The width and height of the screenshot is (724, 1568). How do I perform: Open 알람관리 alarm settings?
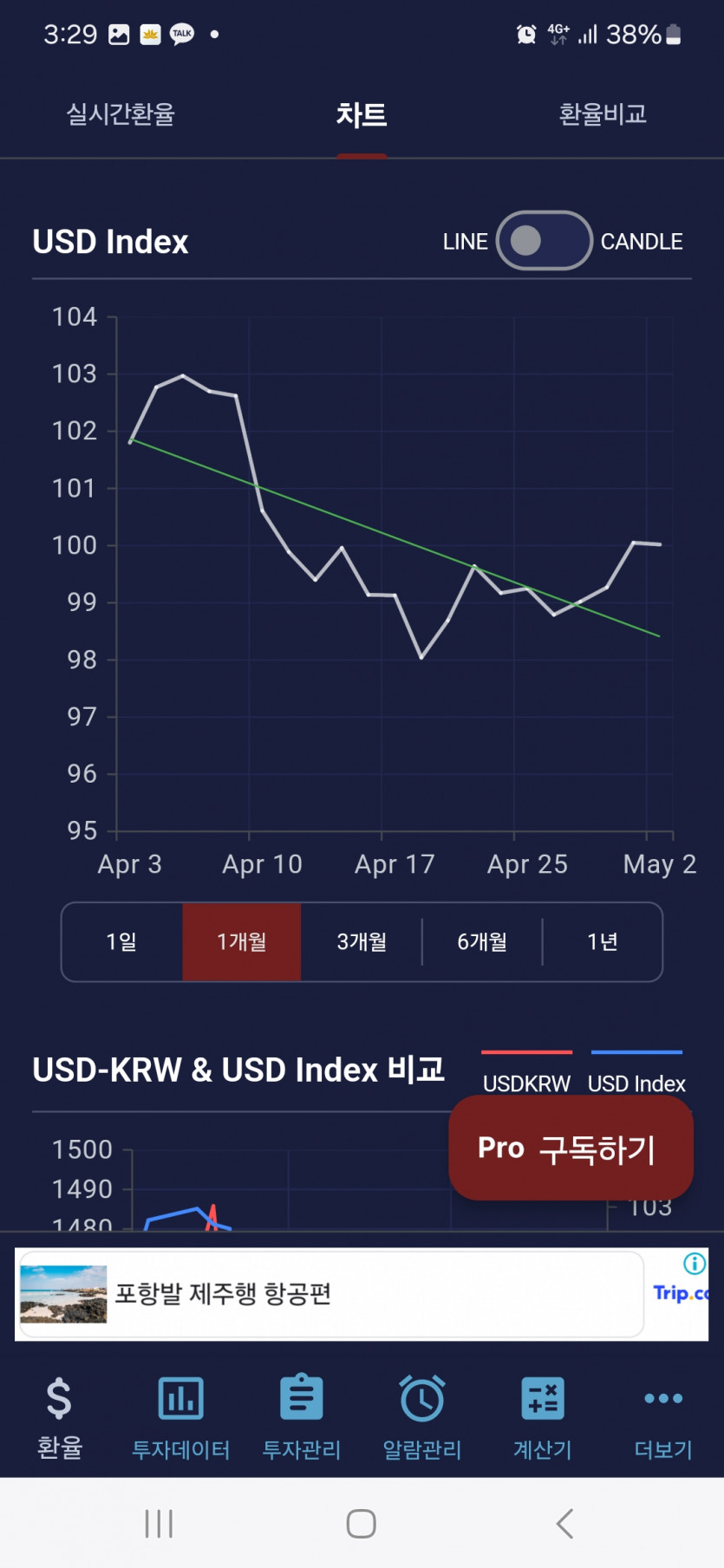coord(422,1418)
